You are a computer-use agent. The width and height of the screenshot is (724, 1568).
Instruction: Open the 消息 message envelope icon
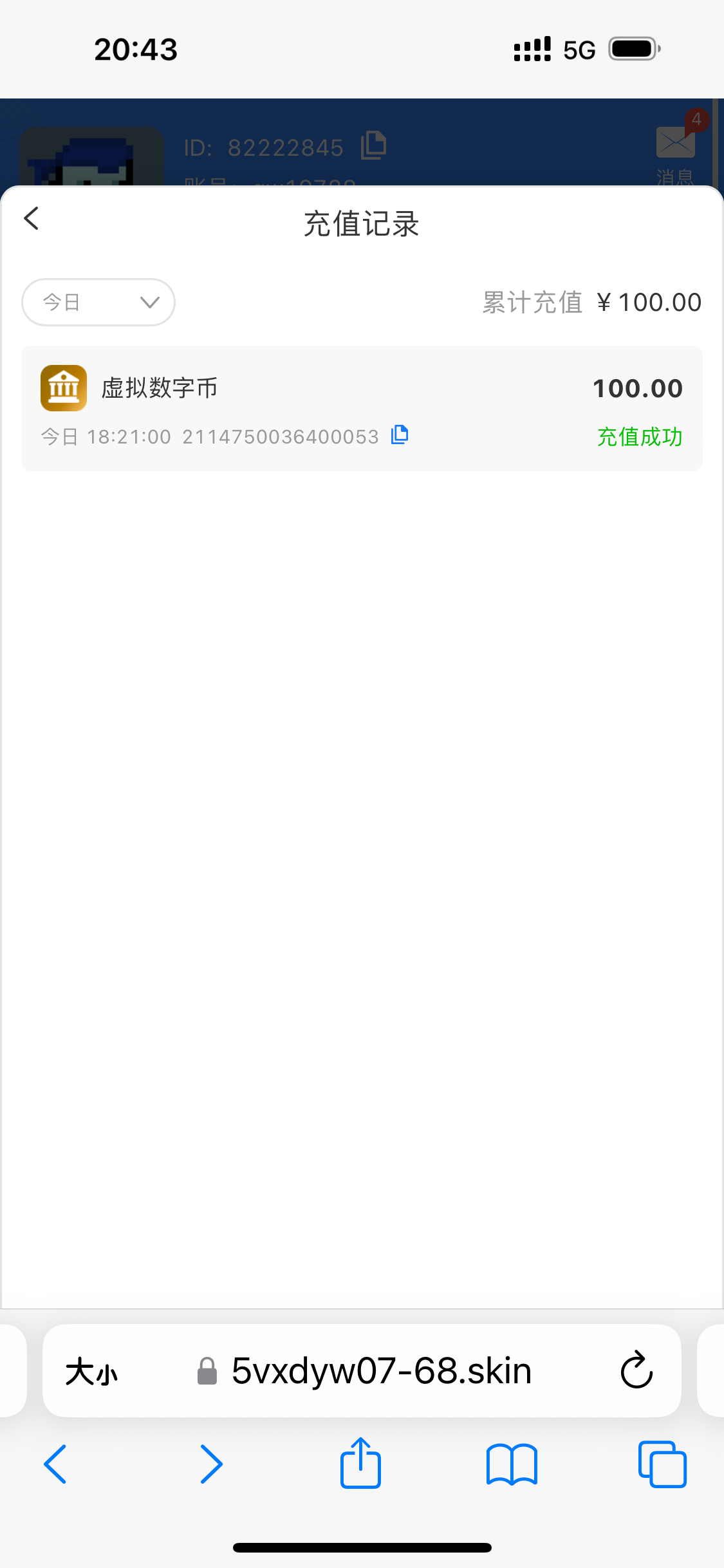(x=673, y=144)
